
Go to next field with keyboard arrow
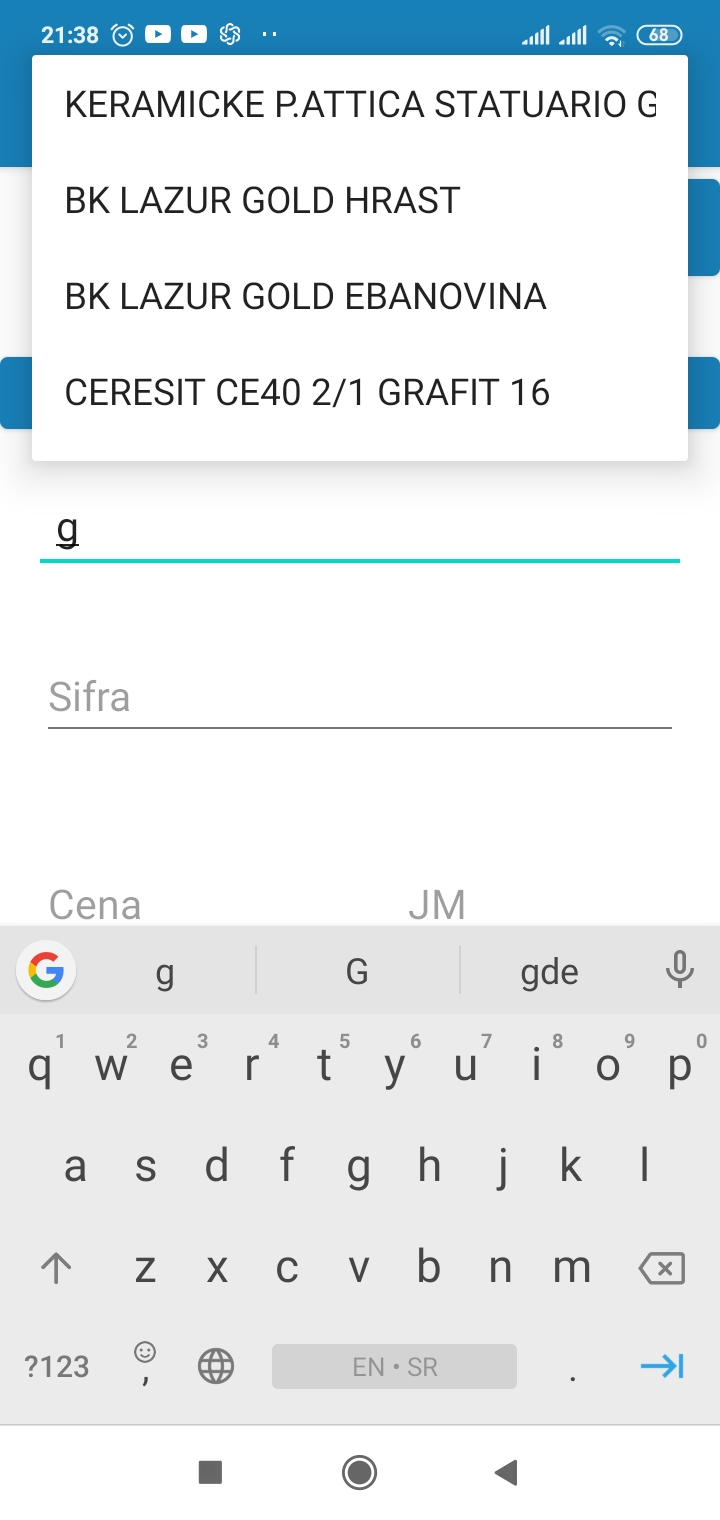coord(662,1366)
